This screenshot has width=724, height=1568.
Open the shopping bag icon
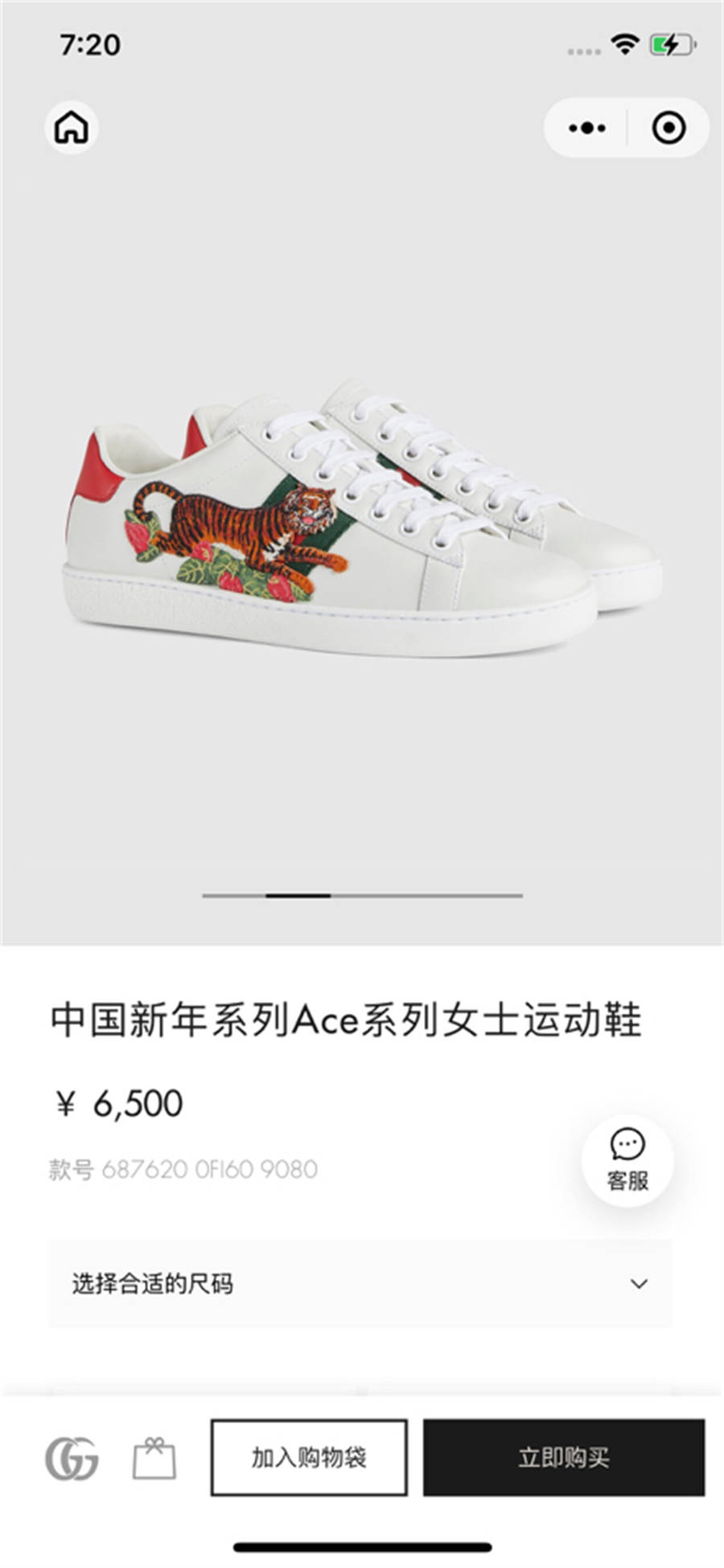pos(154,1458)
